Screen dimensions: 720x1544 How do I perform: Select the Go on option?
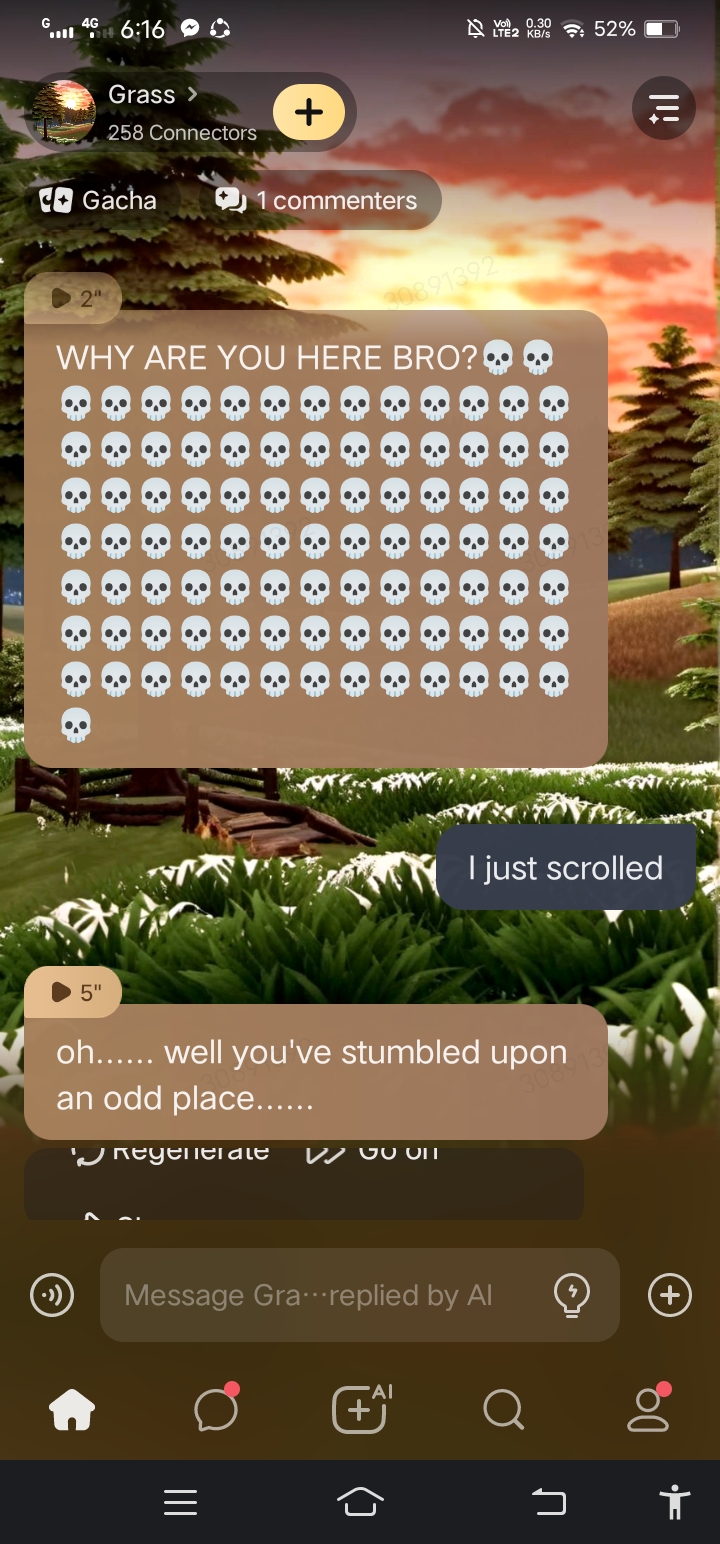[x=372, y=1152]
